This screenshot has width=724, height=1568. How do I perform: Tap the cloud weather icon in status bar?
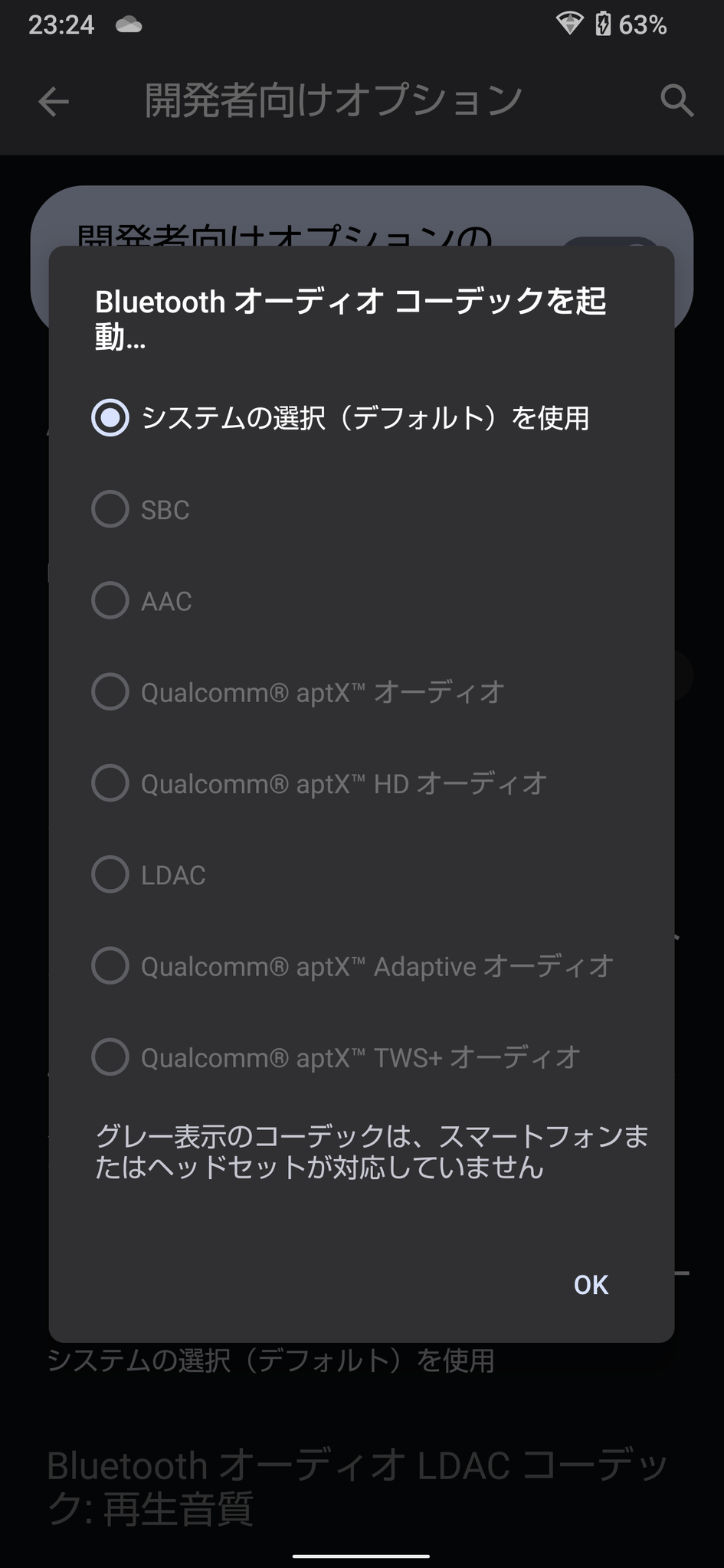tap(129, 24)
